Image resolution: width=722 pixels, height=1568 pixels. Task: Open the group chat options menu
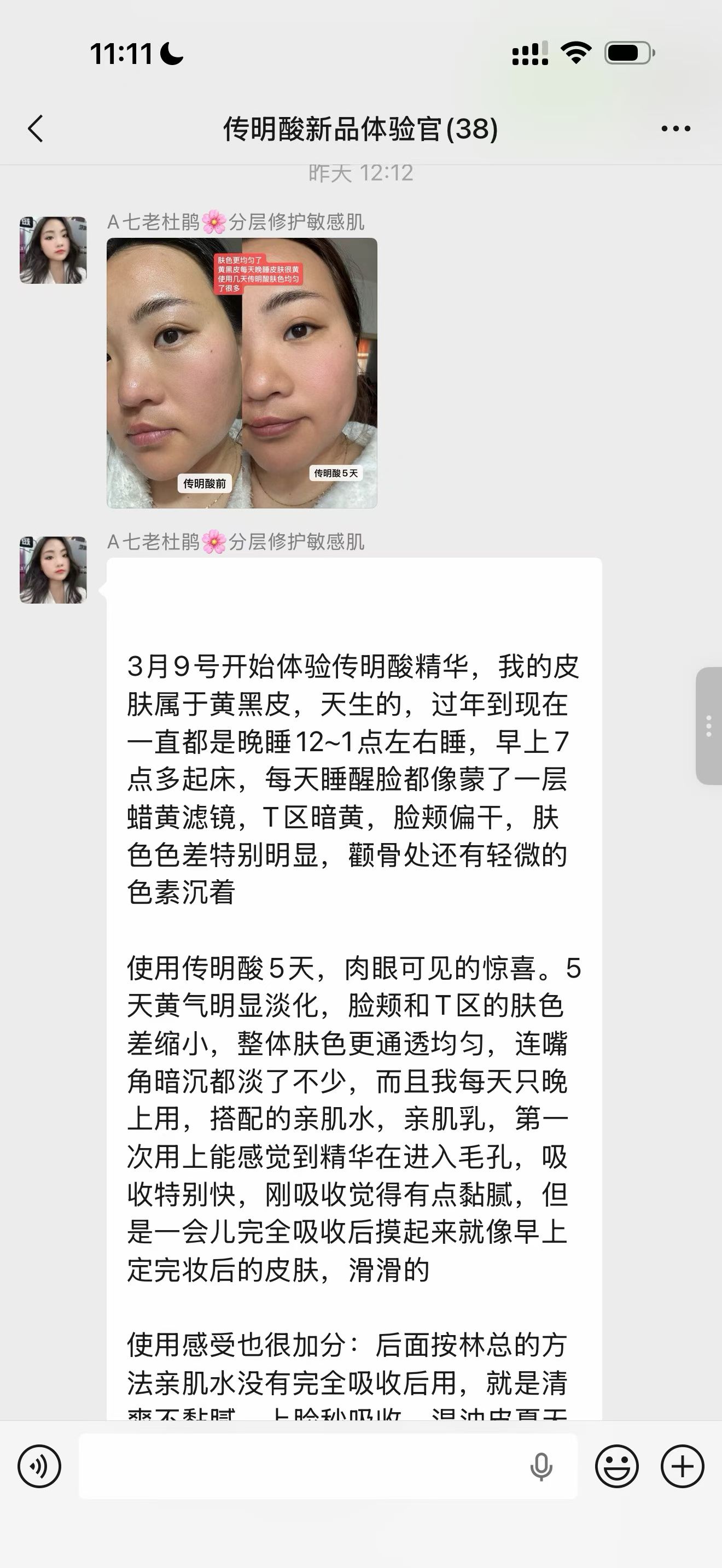676,128
